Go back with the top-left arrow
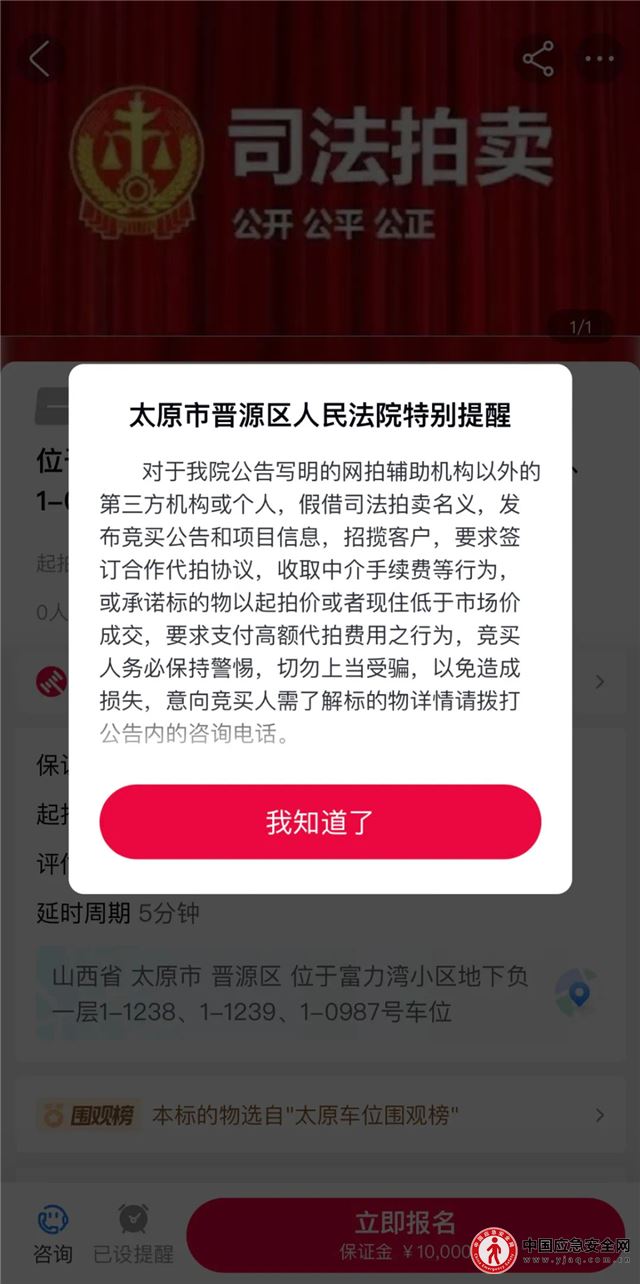Screen dimensions: 640x1284 point(39,60)
